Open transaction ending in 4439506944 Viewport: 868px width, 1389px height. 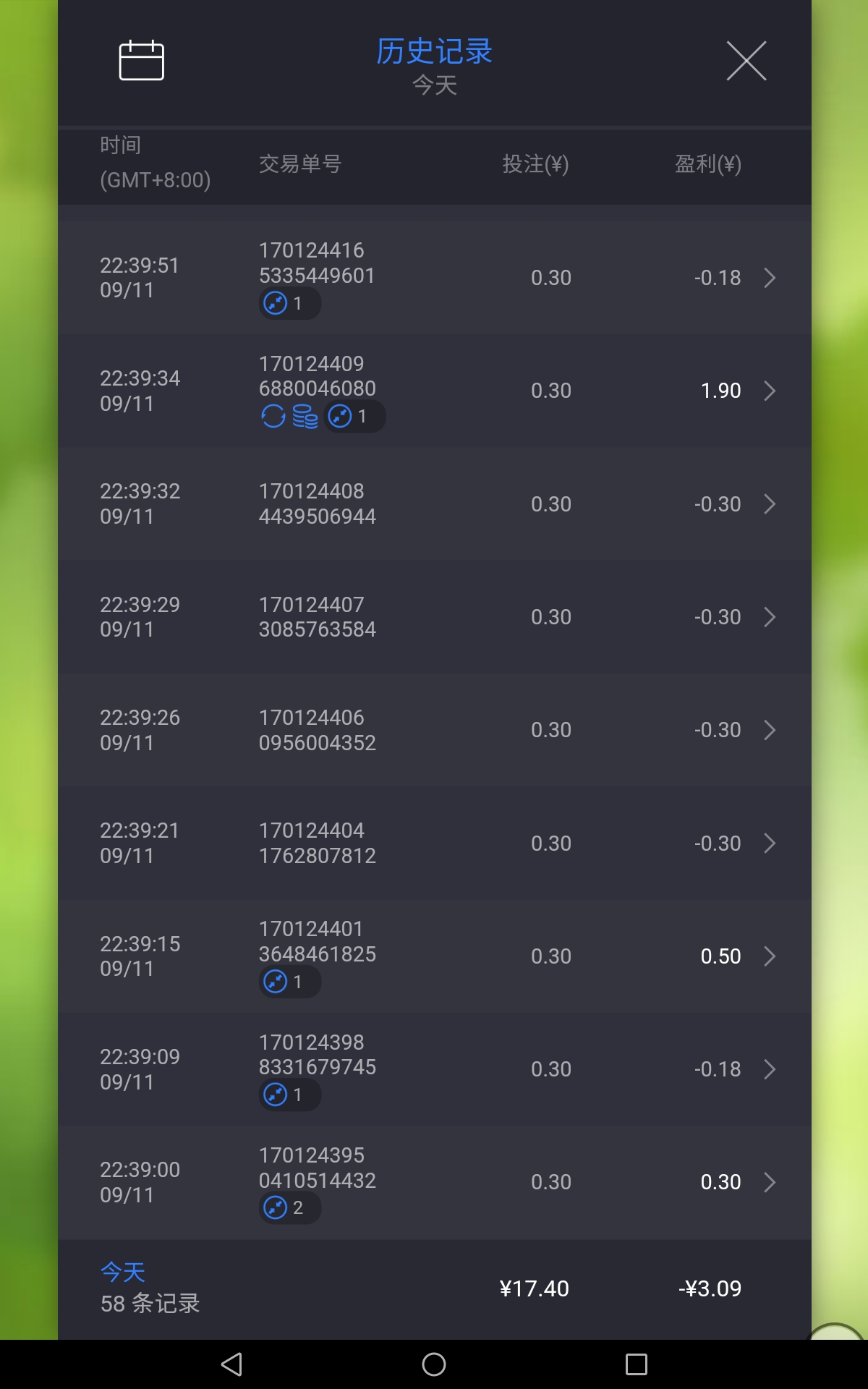coord(434,504)
